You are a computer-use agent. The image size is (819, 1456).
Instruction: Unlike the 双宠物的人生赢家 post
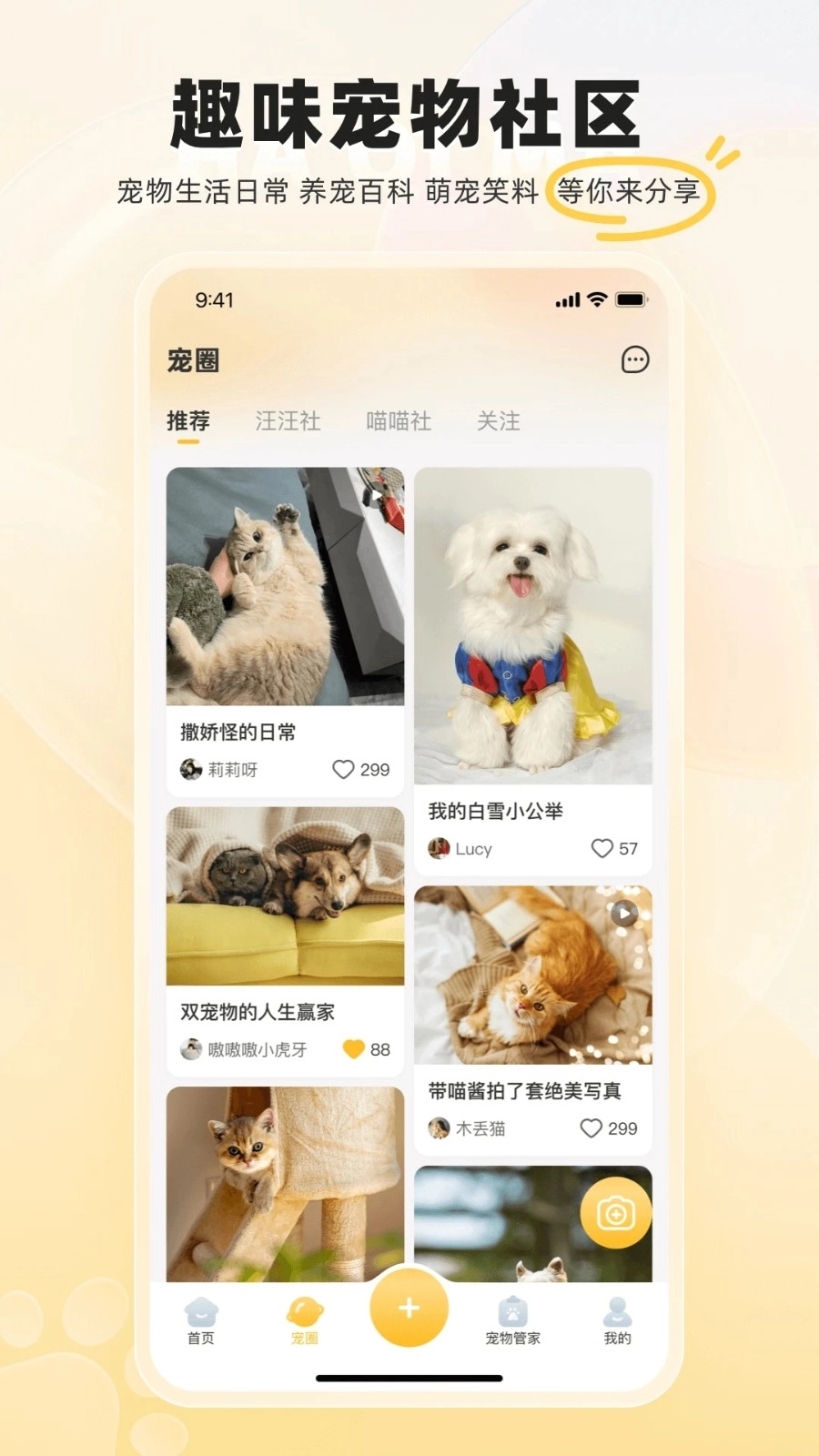[x=355, y=1049]
